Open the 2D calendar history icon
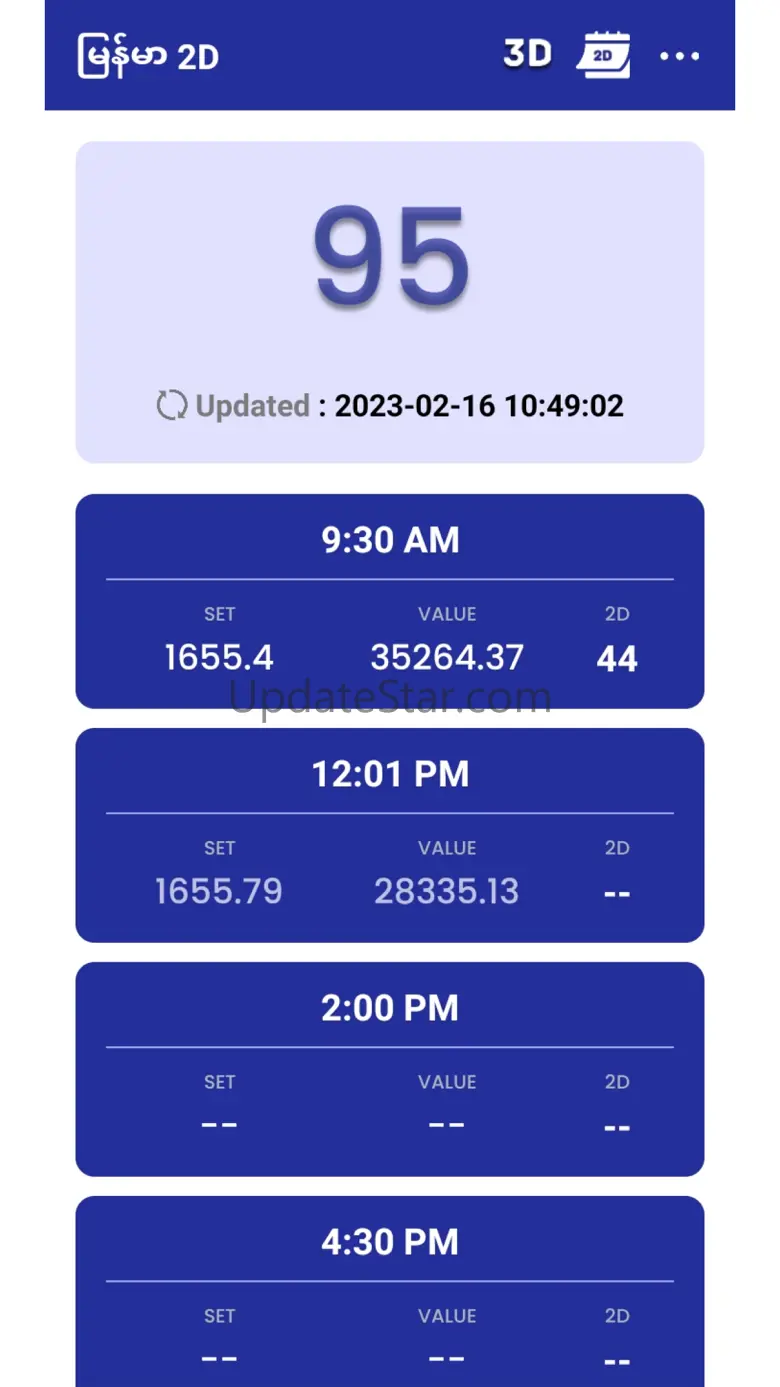 [603, 55]
